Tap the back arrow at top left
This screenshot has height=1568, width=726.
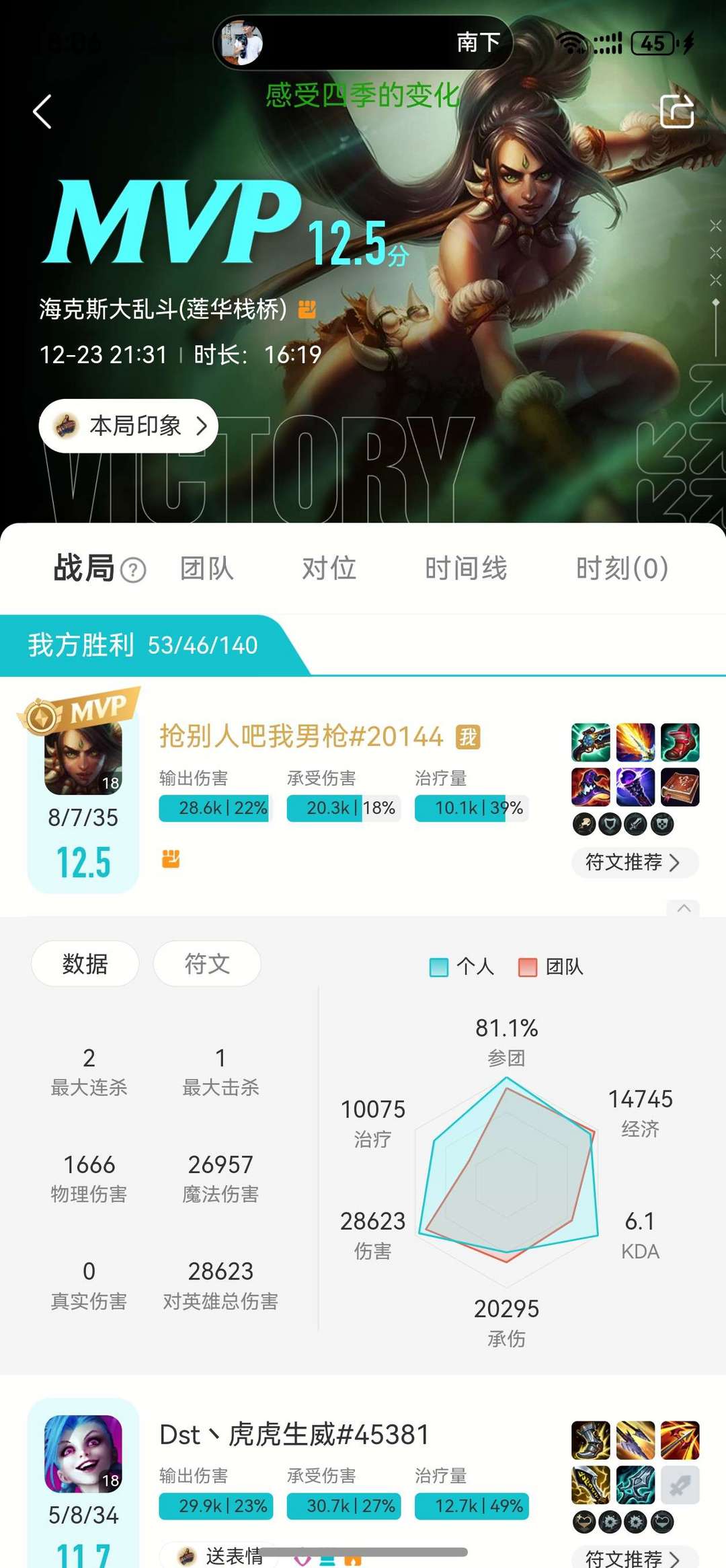click(x=42, y=112)
